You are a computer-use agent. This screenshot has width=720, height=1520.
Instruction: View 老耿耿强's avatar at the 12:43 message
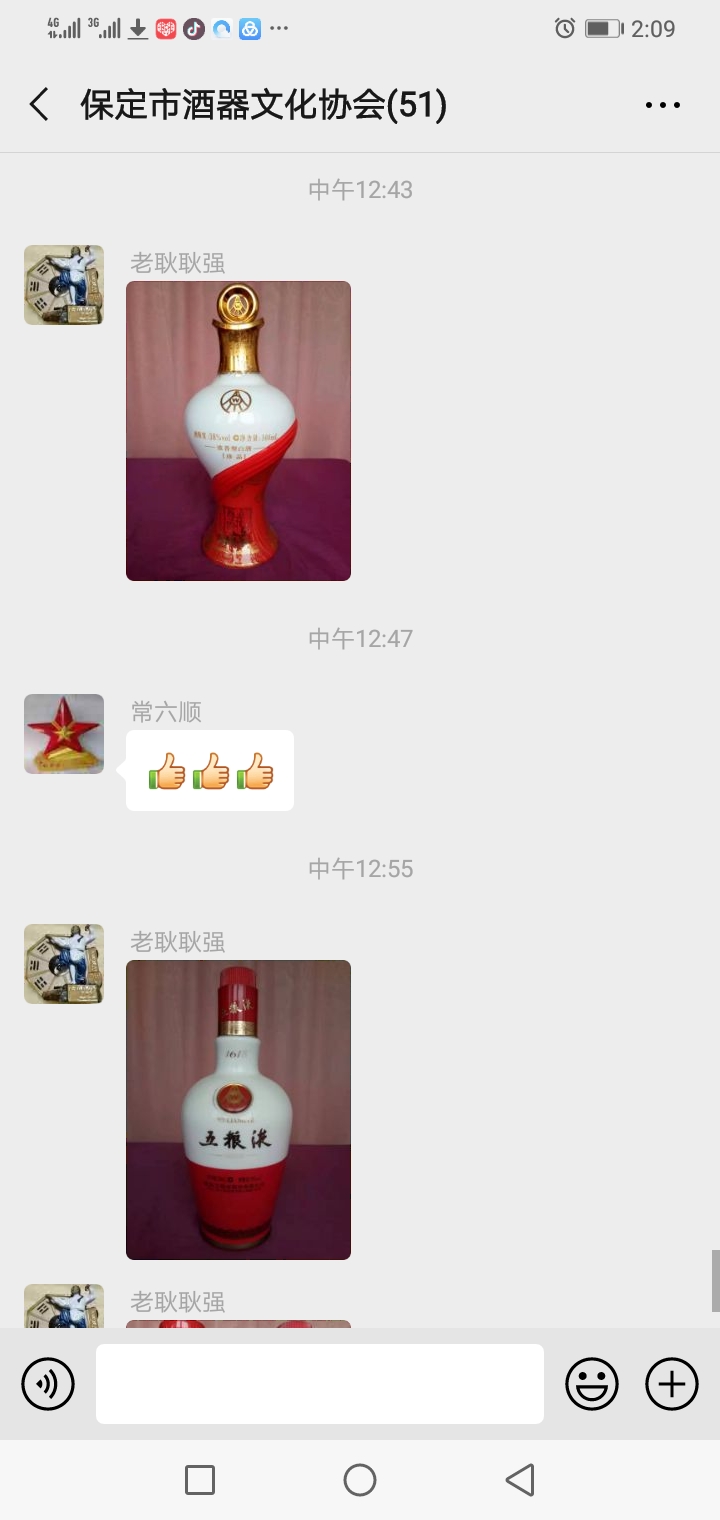(64, 285)
